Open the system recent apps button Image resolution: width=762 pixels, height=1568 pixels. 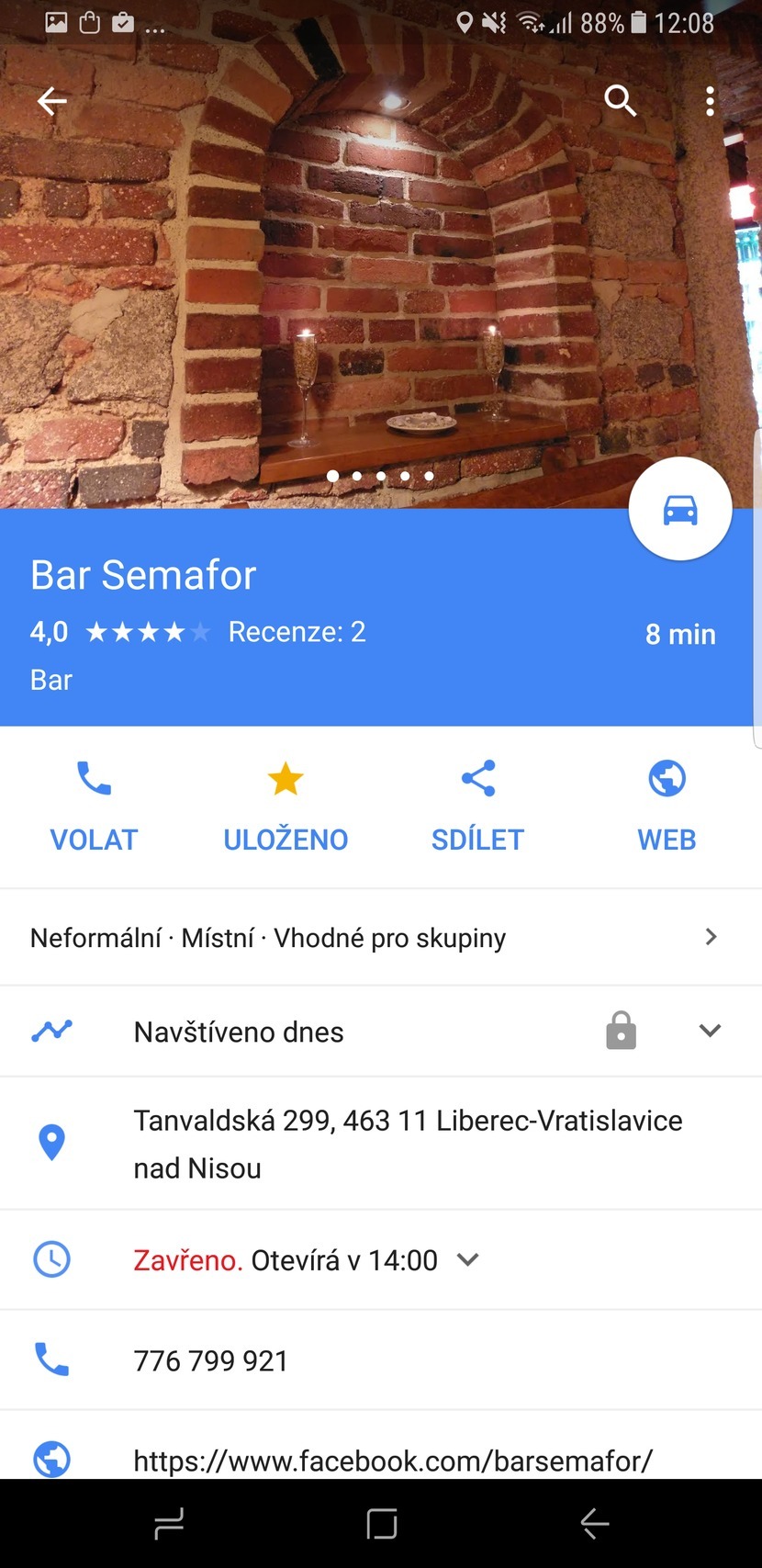168,1524
